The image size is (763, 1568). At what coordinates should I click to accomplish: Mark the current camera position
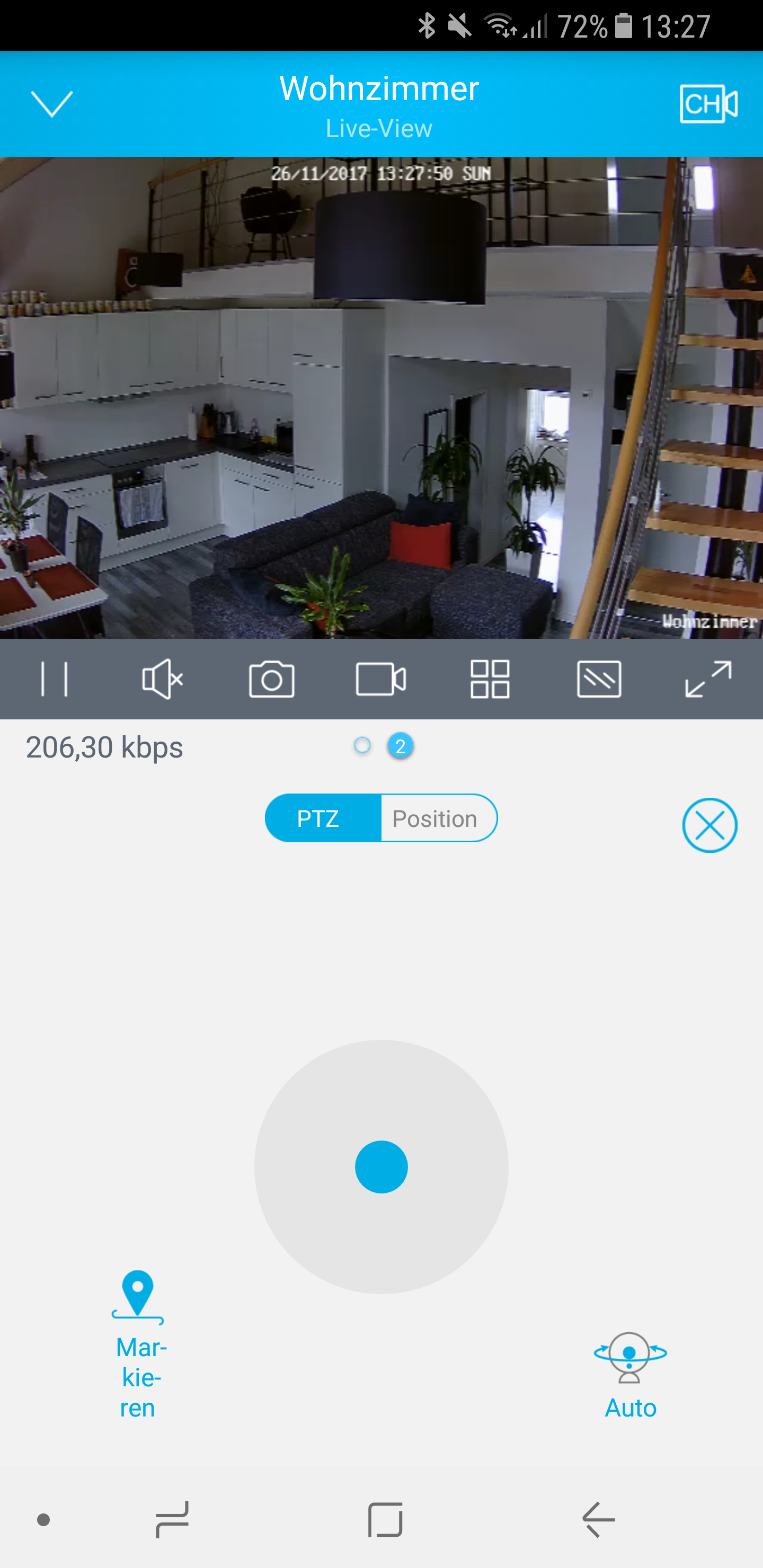(x=138, y=1345)
